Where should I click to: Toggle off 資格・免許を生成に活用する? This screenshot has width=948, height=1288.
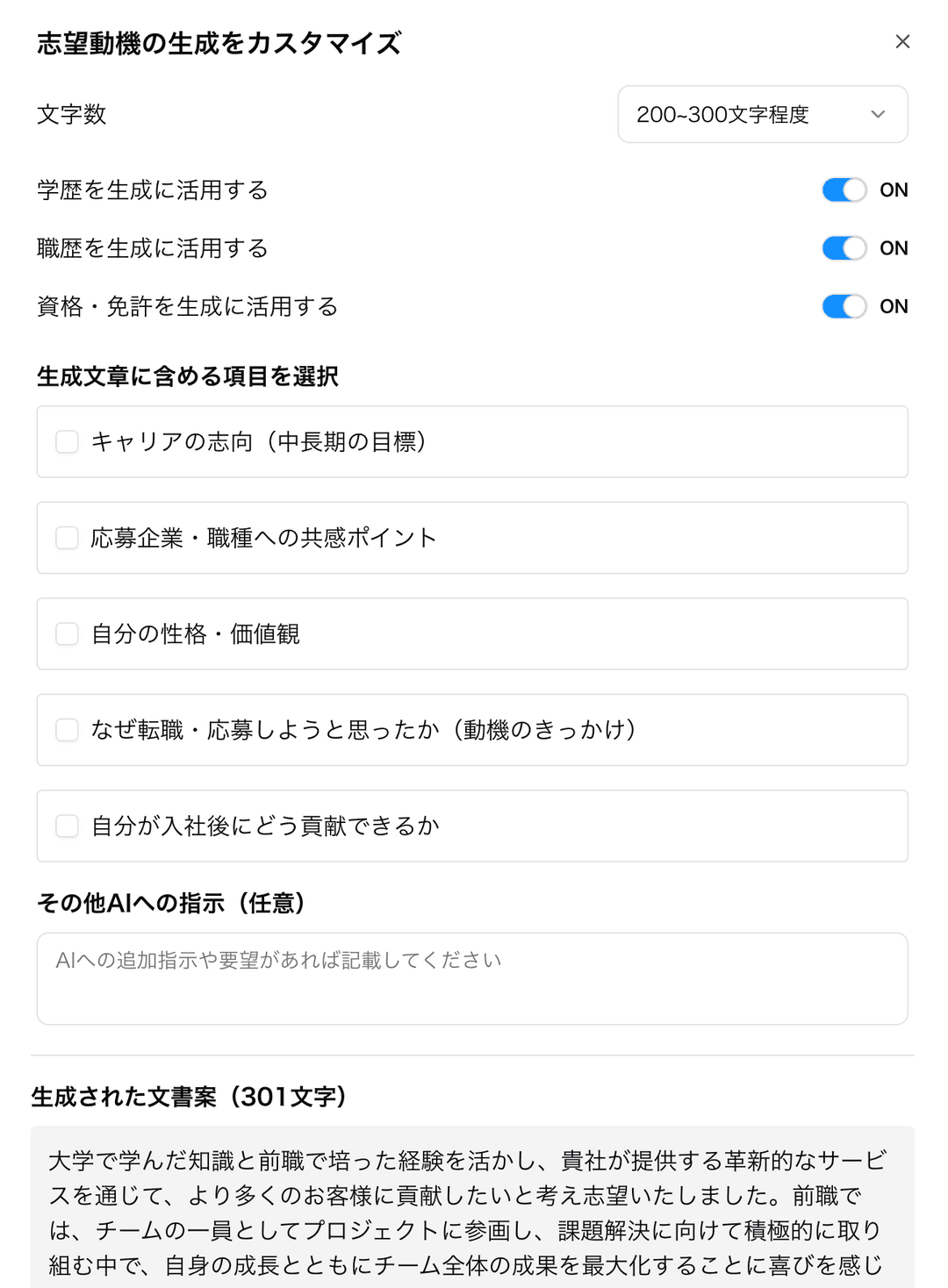[x=843, y=306]
